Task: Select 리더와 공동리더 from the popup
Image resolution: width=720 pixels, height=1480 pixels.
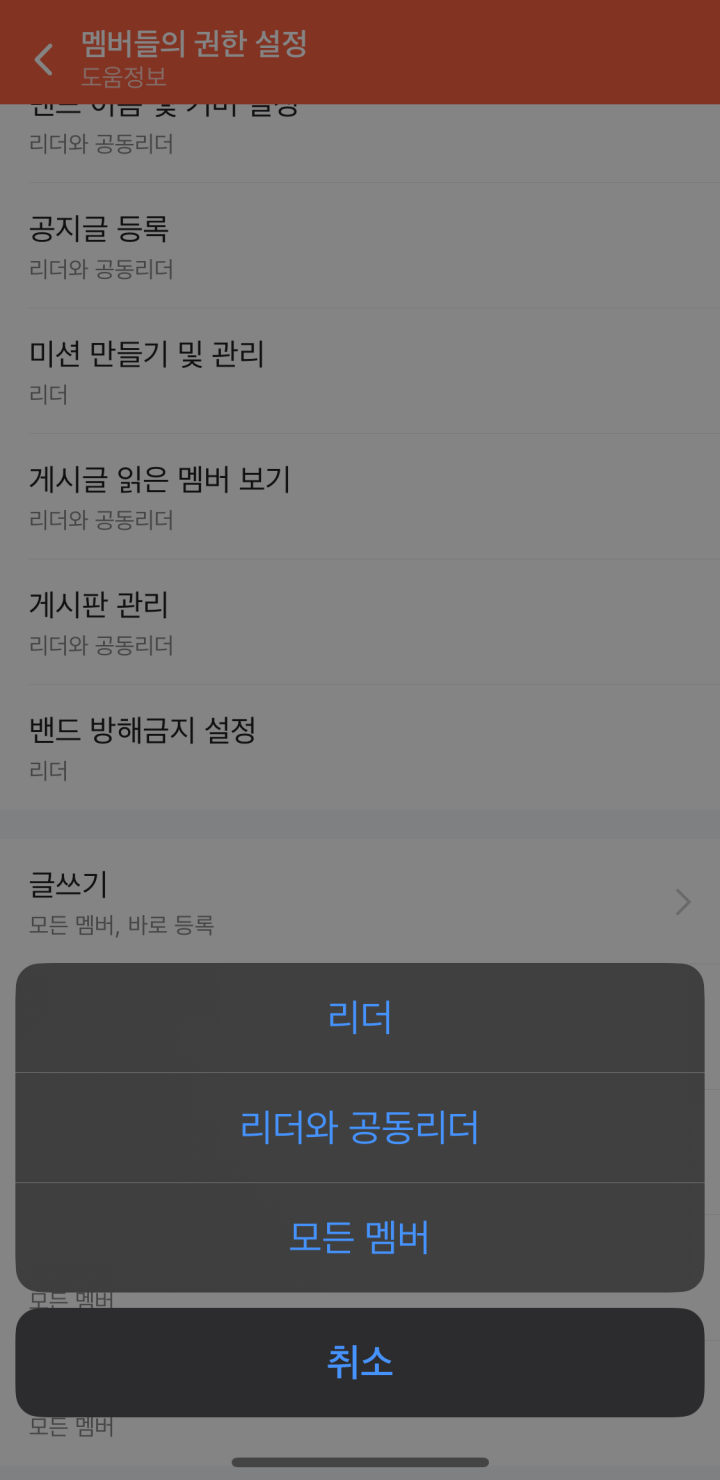Action: pyautogui.click(x=359, y=1127)
